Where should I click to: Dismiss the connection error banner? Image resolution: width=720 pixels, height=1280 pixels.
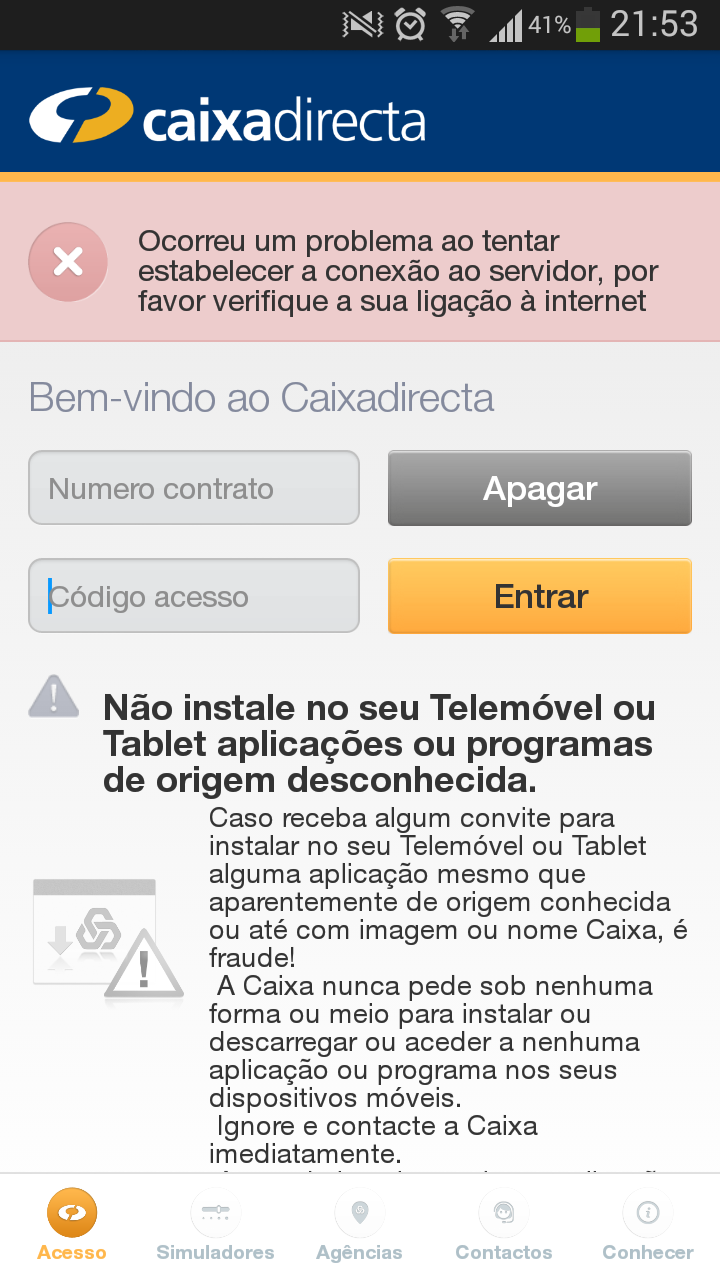click(68, 263)
